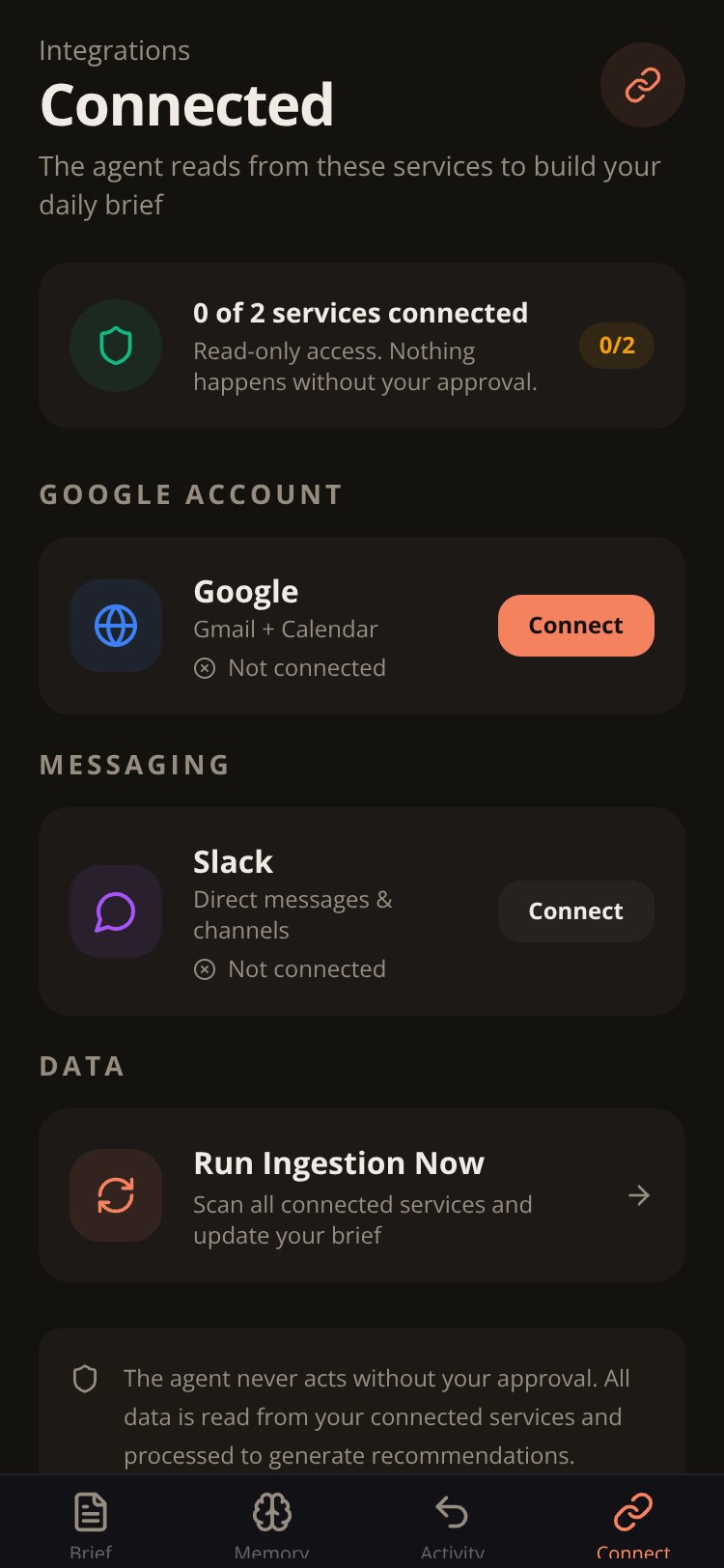Switch to the Brief tab

click(91, 1524)
